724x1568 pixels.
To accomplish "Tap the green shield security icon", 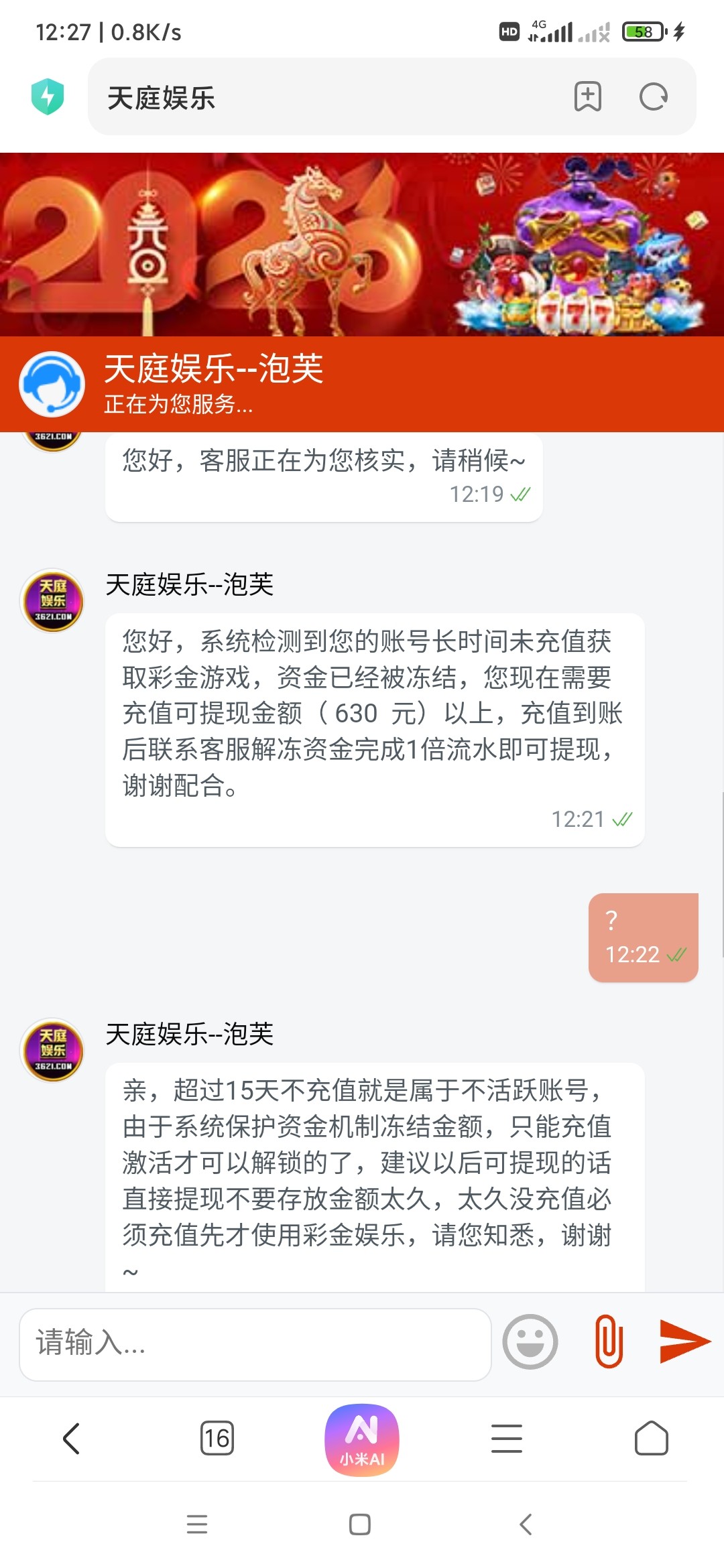I will pos(48,96).
